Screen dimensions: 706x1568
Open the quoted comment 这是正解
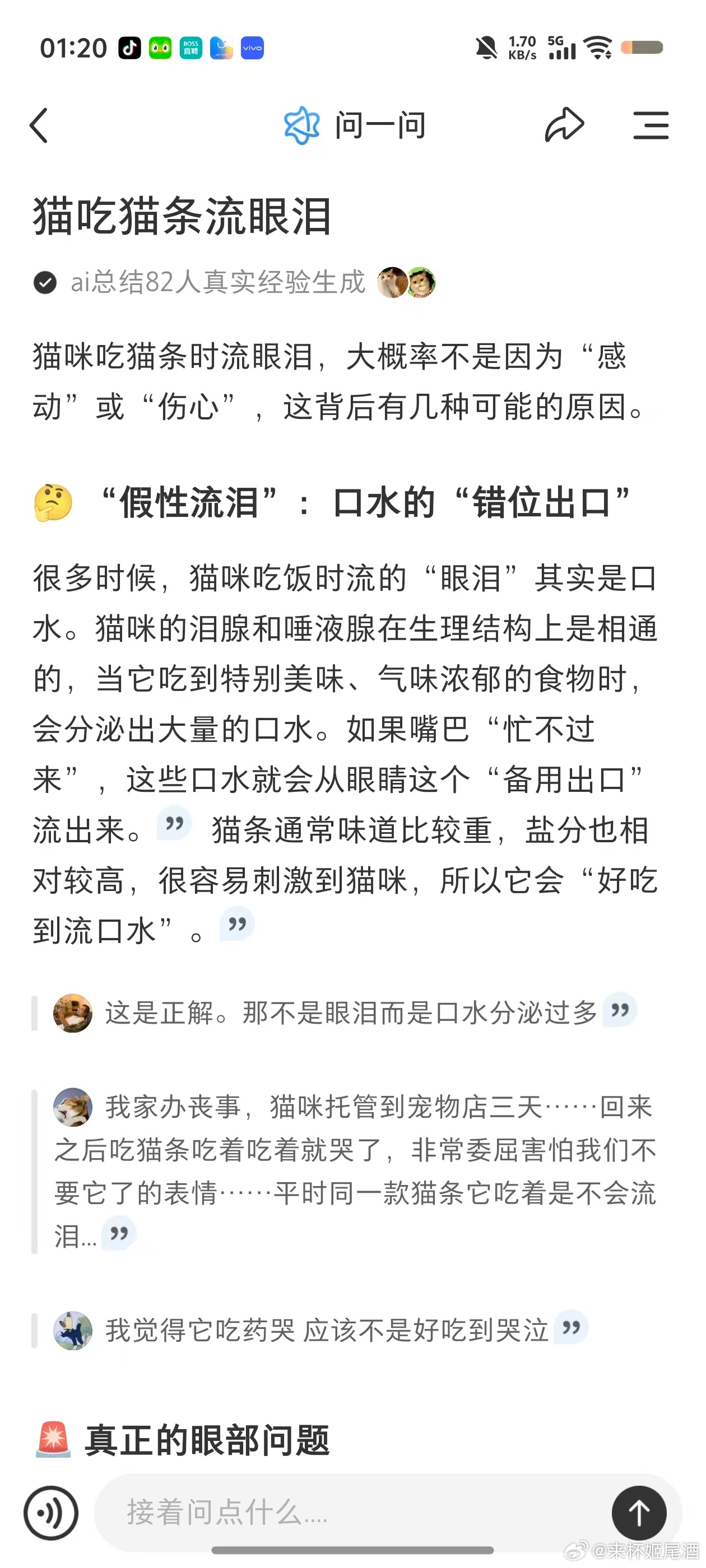pyautogui.click(x=350, y=1014)
